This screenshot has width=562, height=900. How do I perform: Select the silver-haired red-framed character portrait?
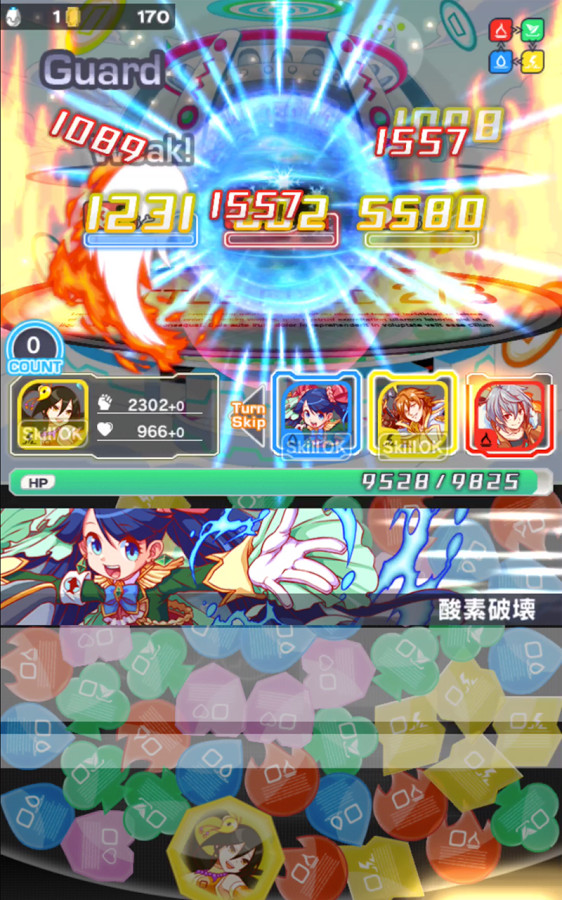click(x=510, y=415)
